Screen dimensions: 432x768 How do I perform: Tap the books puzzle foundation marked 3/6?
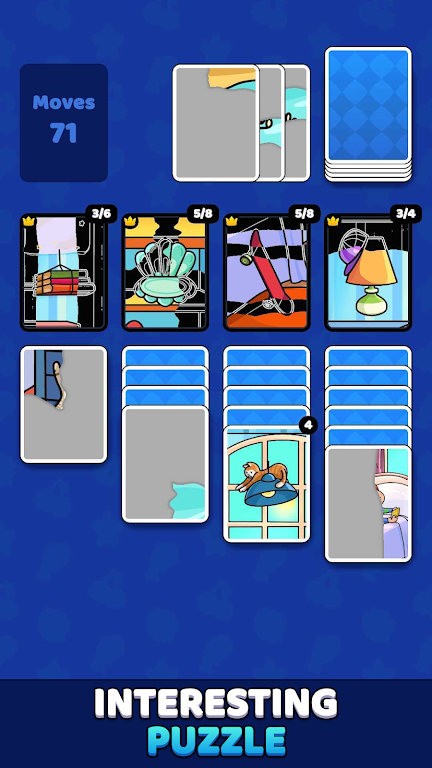click(x=64, y=272)
